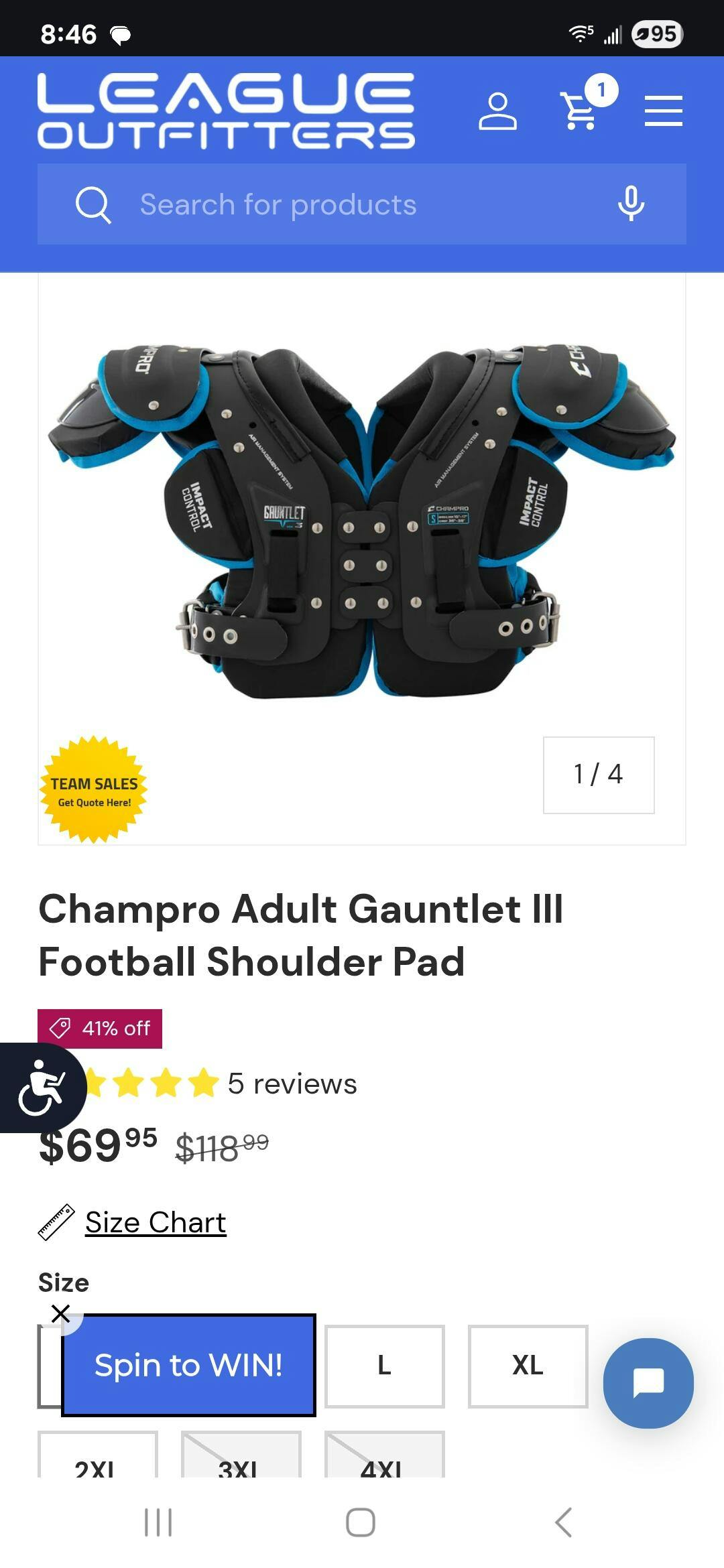Tap the Team Sales Get Quote badge
Screen dimensions: 724x1568
click(94, 790)
